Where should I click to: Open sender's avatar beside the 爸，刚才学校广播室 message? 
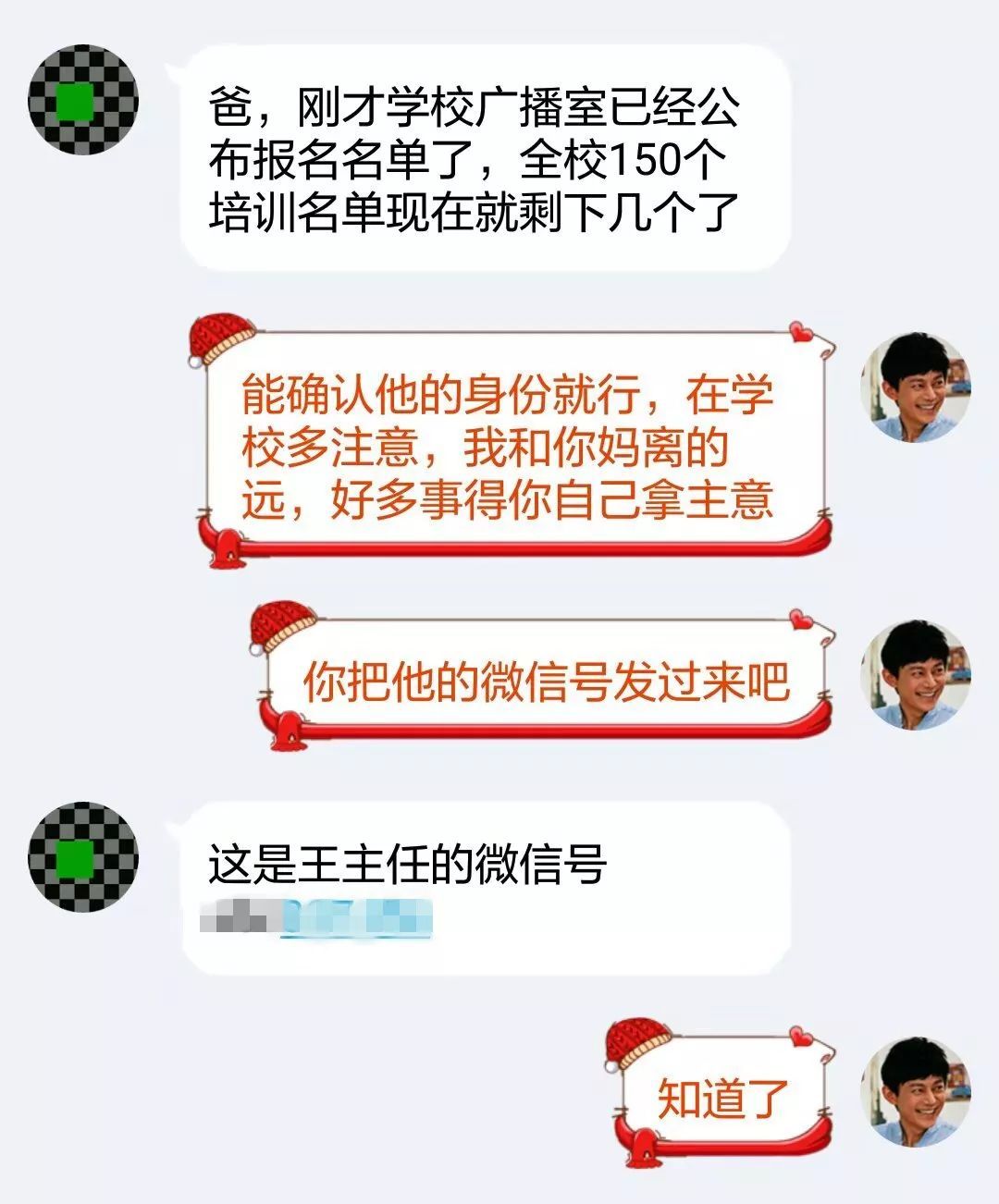(83, 99)
